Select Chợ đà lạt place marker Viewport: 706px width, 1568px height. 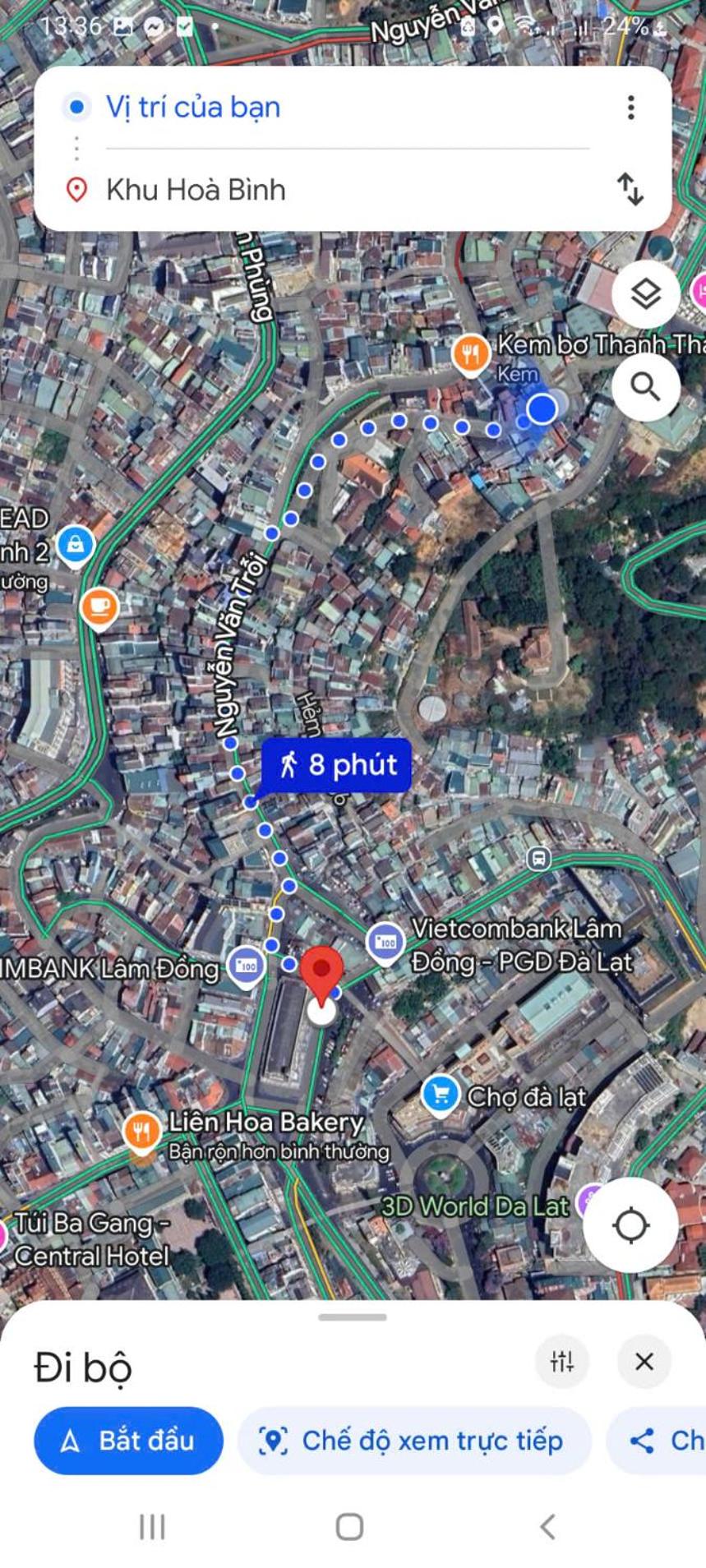pos(441,1094)
